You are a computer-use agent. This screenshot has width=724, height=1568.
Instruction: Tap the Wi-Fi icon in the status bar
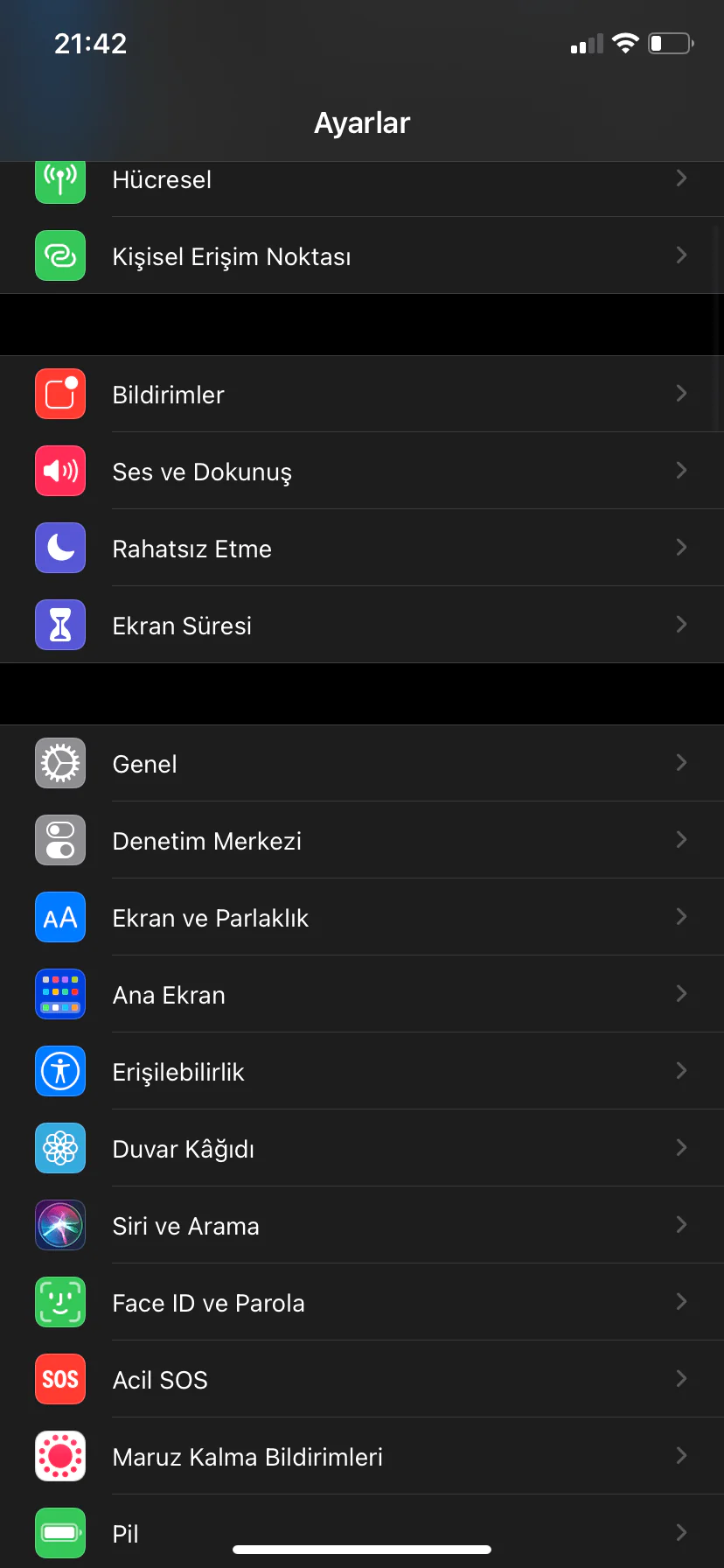click(x=626, y=43)
